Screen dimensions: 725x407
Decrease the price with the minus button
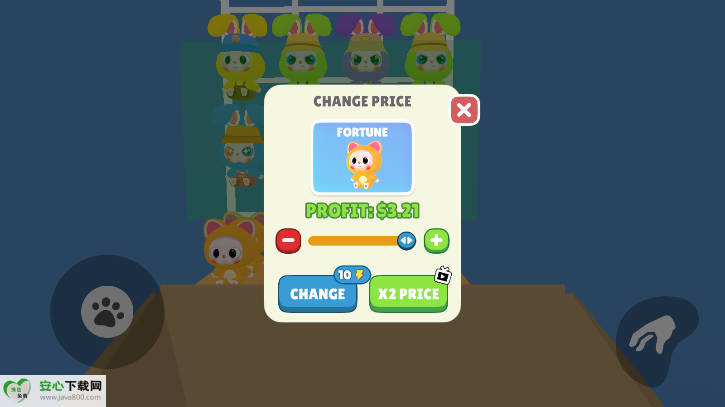click(288, 240)
